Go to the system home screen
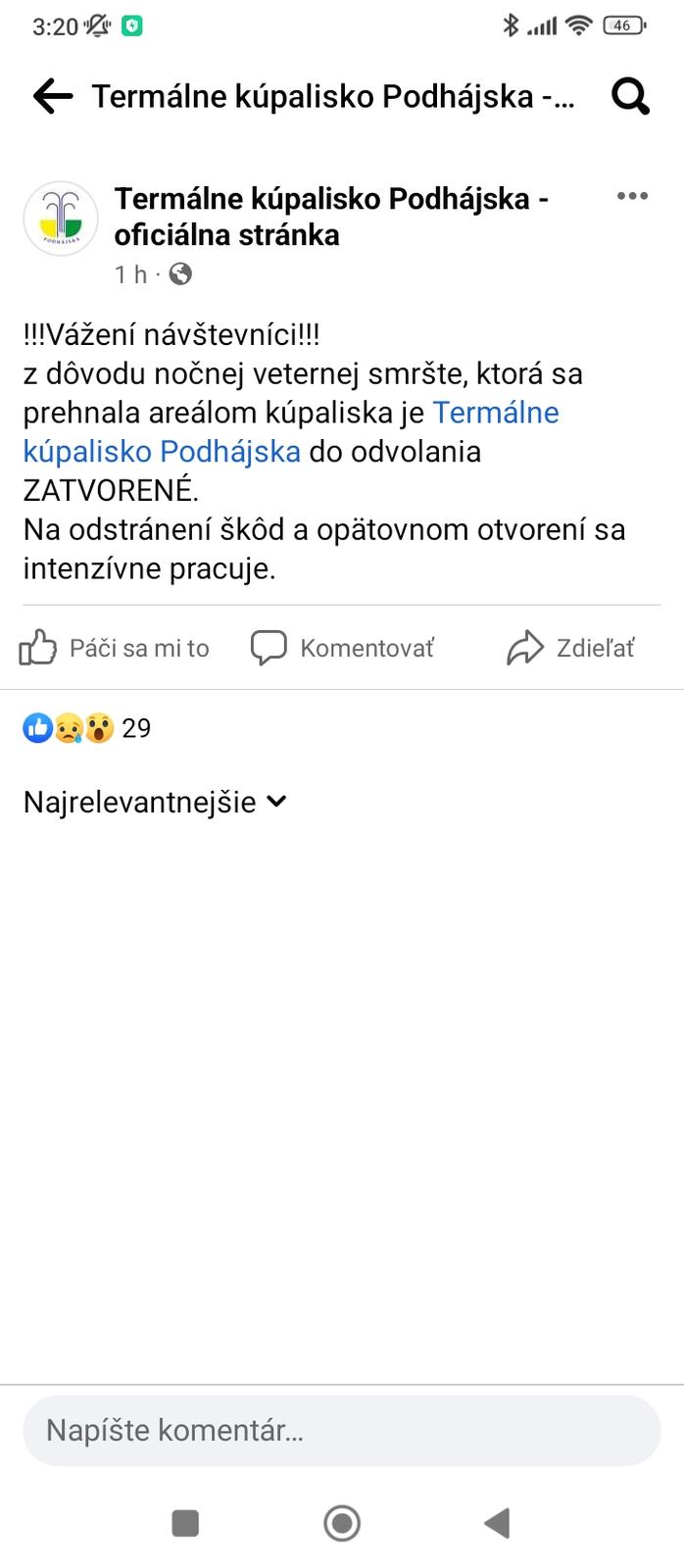The width and height of the screenshot is (684, 1568). tap(342, 1523)
